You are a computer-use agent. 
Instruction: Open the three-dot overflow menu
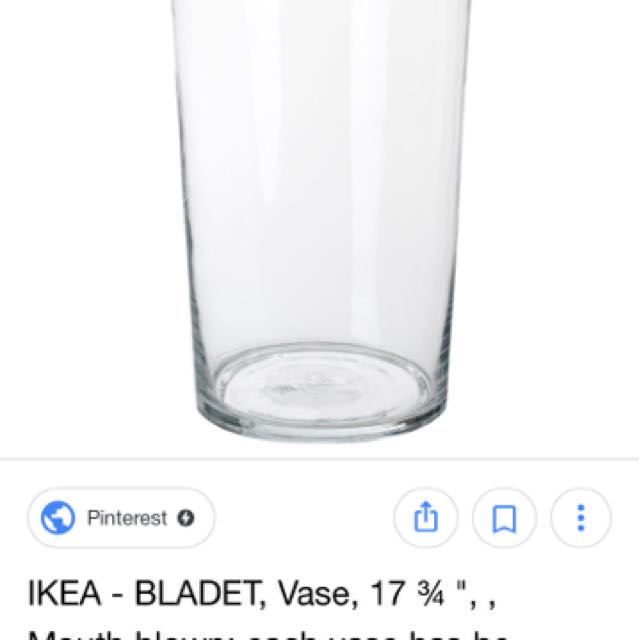tap(581, 518)
